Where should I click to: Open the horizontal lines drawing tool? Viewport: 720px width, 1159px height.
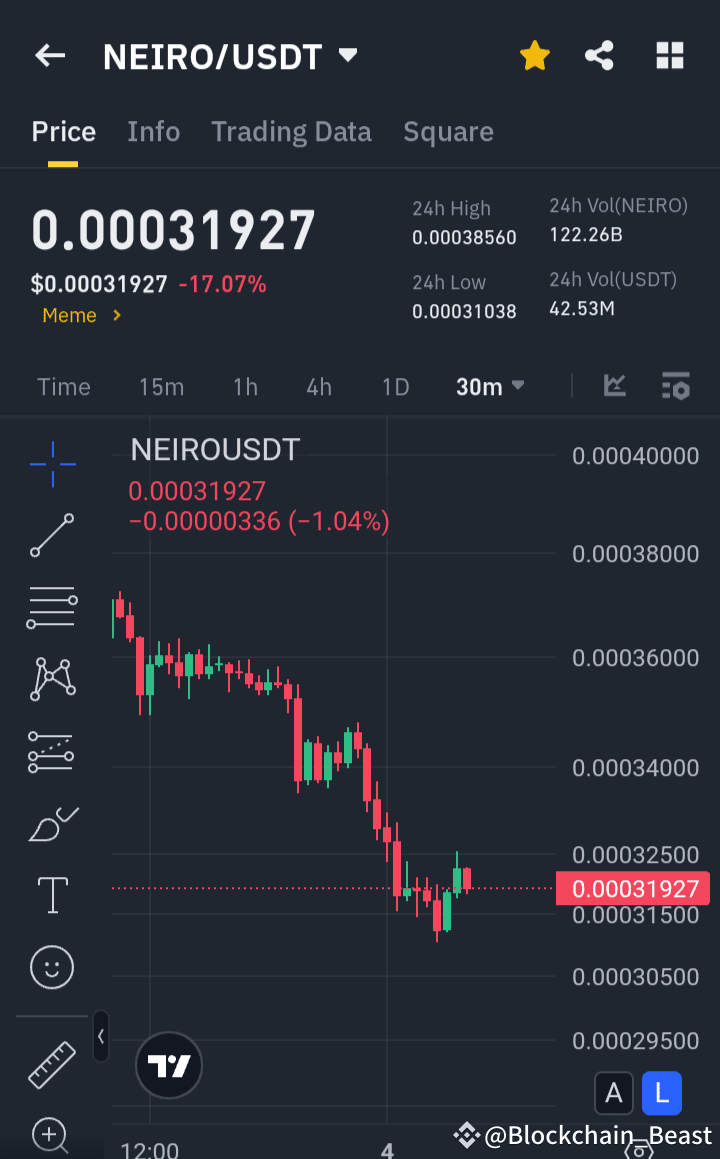tap(51, 607)
